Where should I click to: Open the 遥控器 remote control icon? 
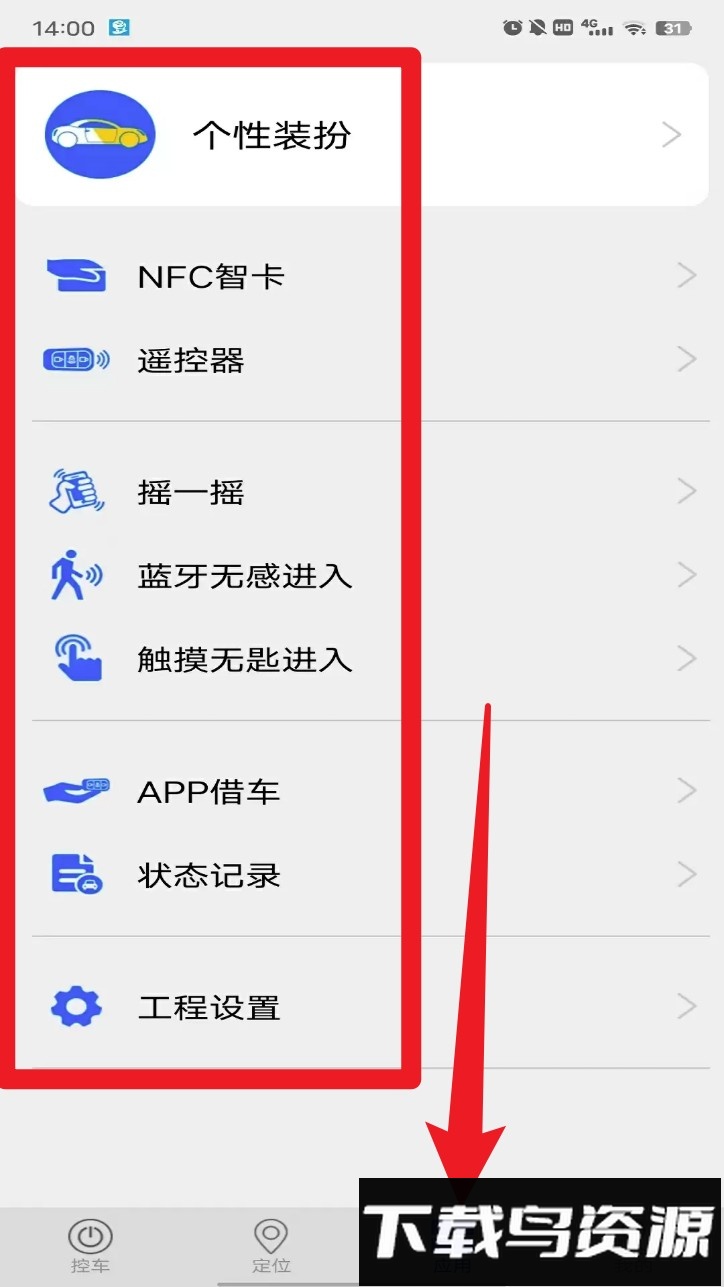[x=73, y=359]
